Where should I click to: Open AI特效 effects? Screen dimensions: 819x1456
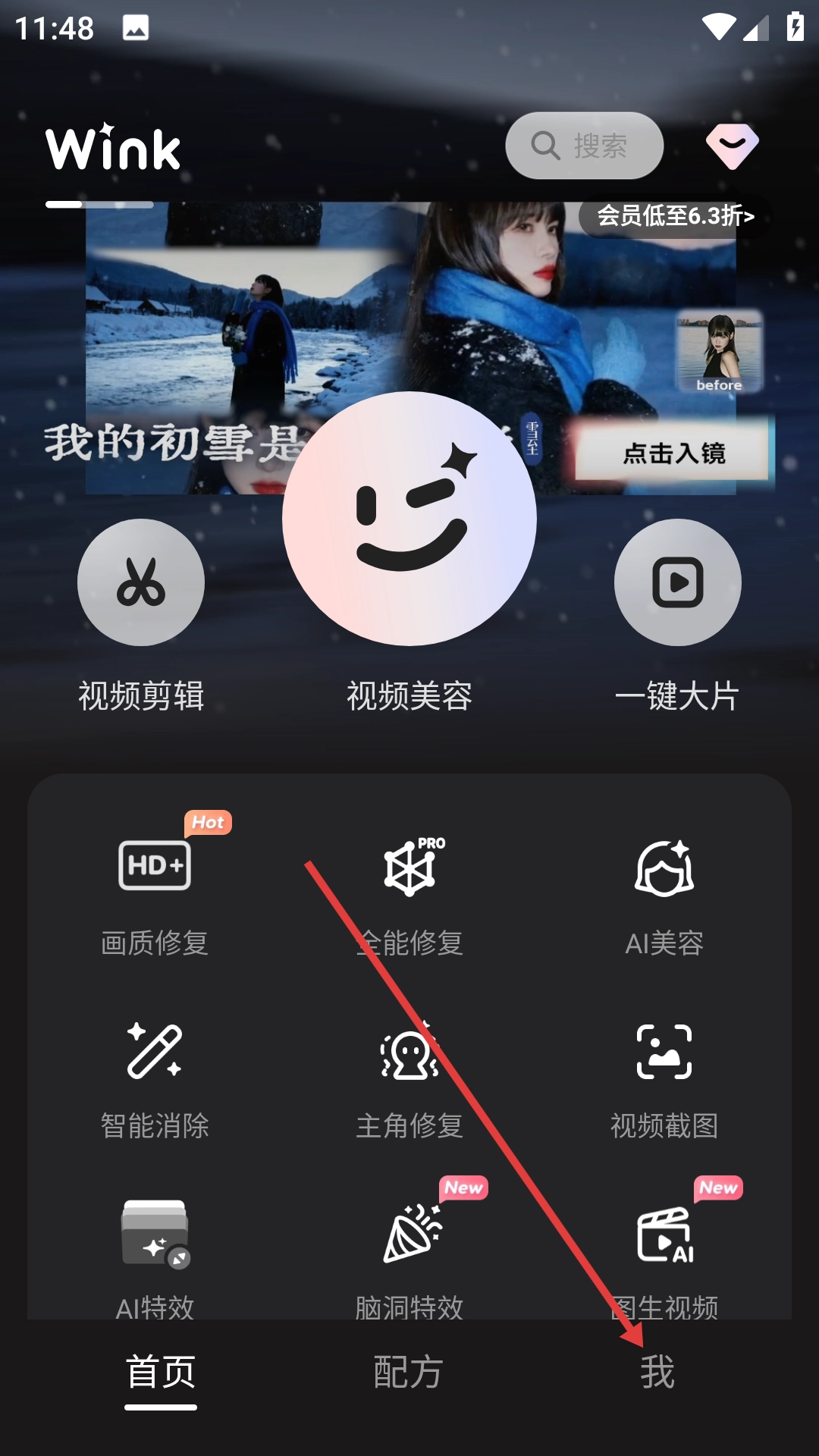tap(155, 1251)
